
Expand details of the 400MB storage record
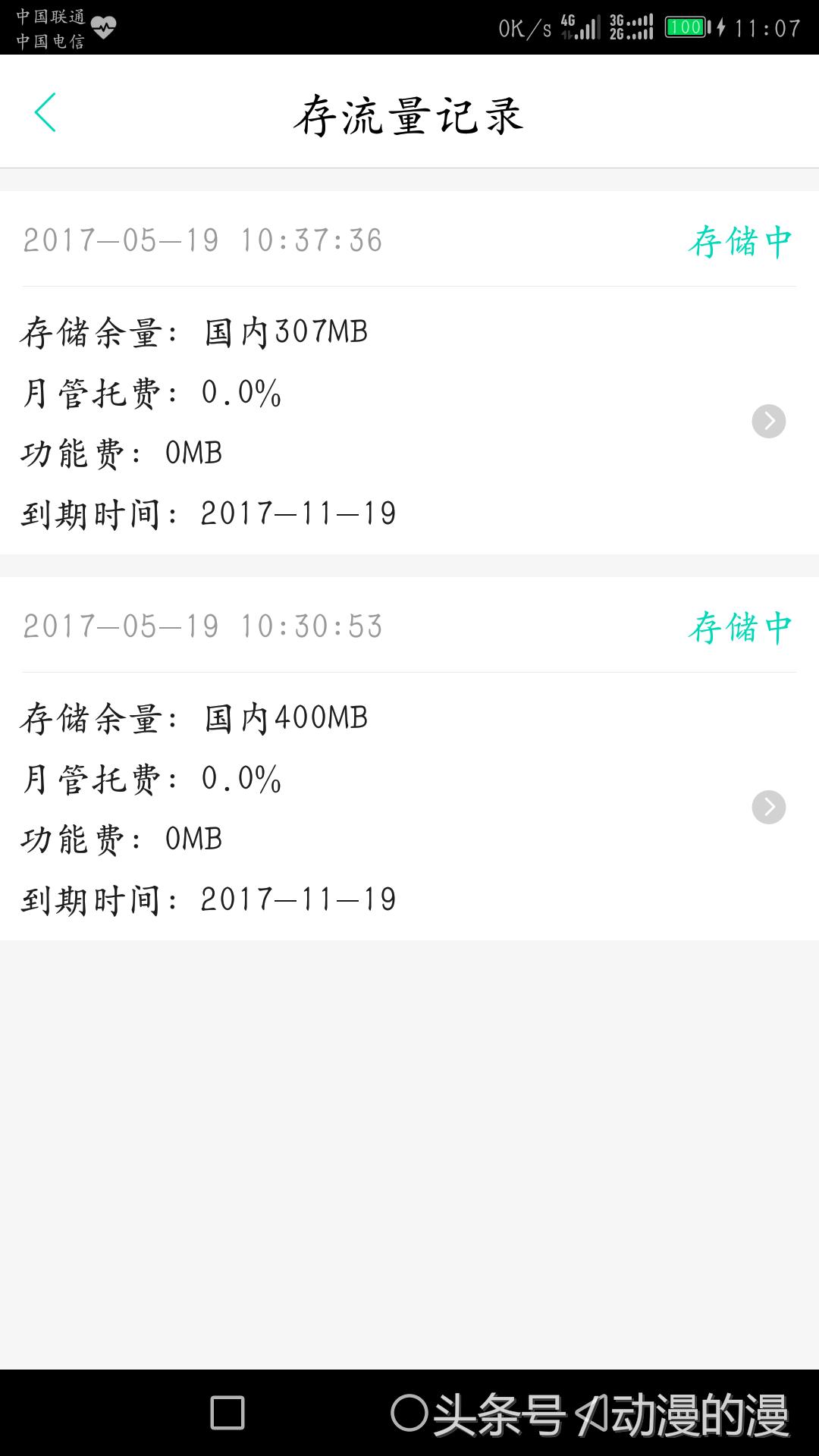pyautogui.click(x=770, y=808)
